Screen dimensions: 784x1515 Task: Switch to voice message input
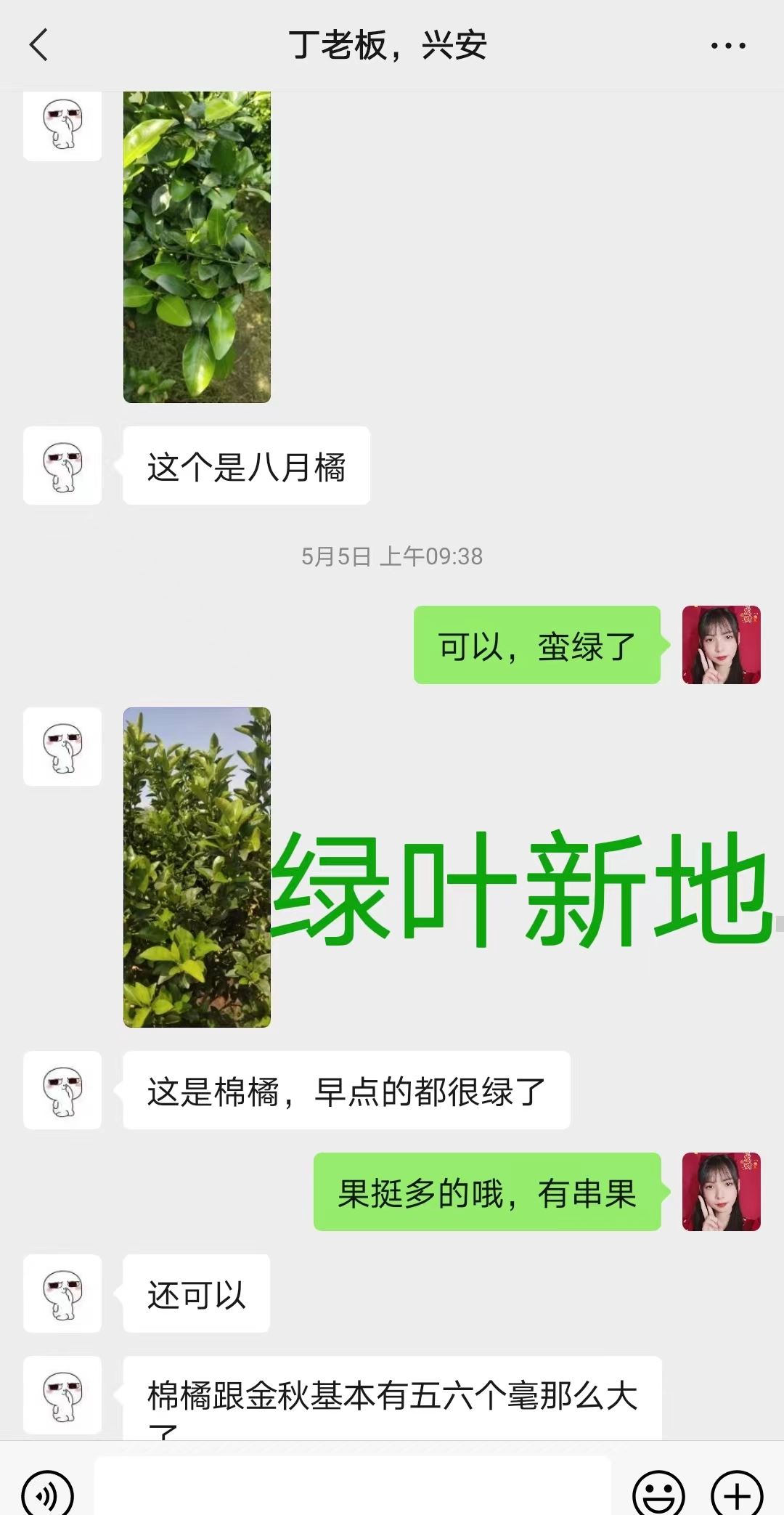(48, 1493)
